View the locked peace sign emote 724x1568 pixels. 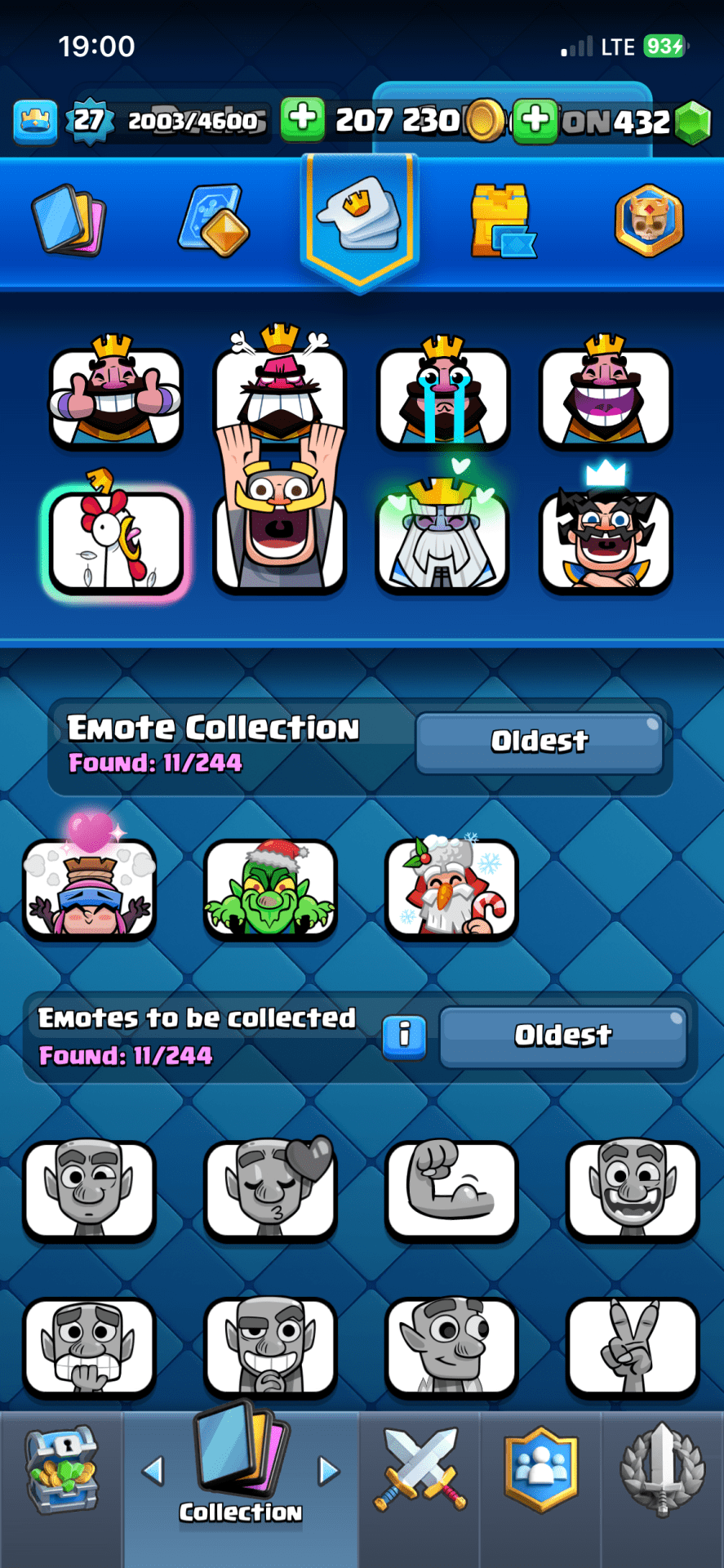[x=633, y=1347]
